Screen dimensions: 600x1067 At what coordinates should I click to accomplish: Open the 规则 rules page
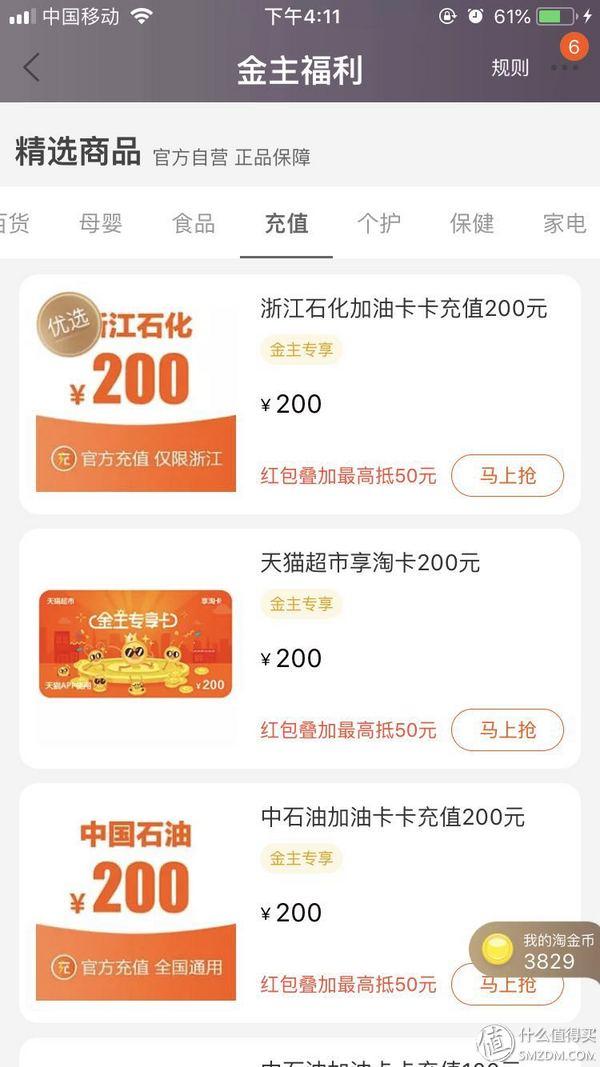coord(510,68)
